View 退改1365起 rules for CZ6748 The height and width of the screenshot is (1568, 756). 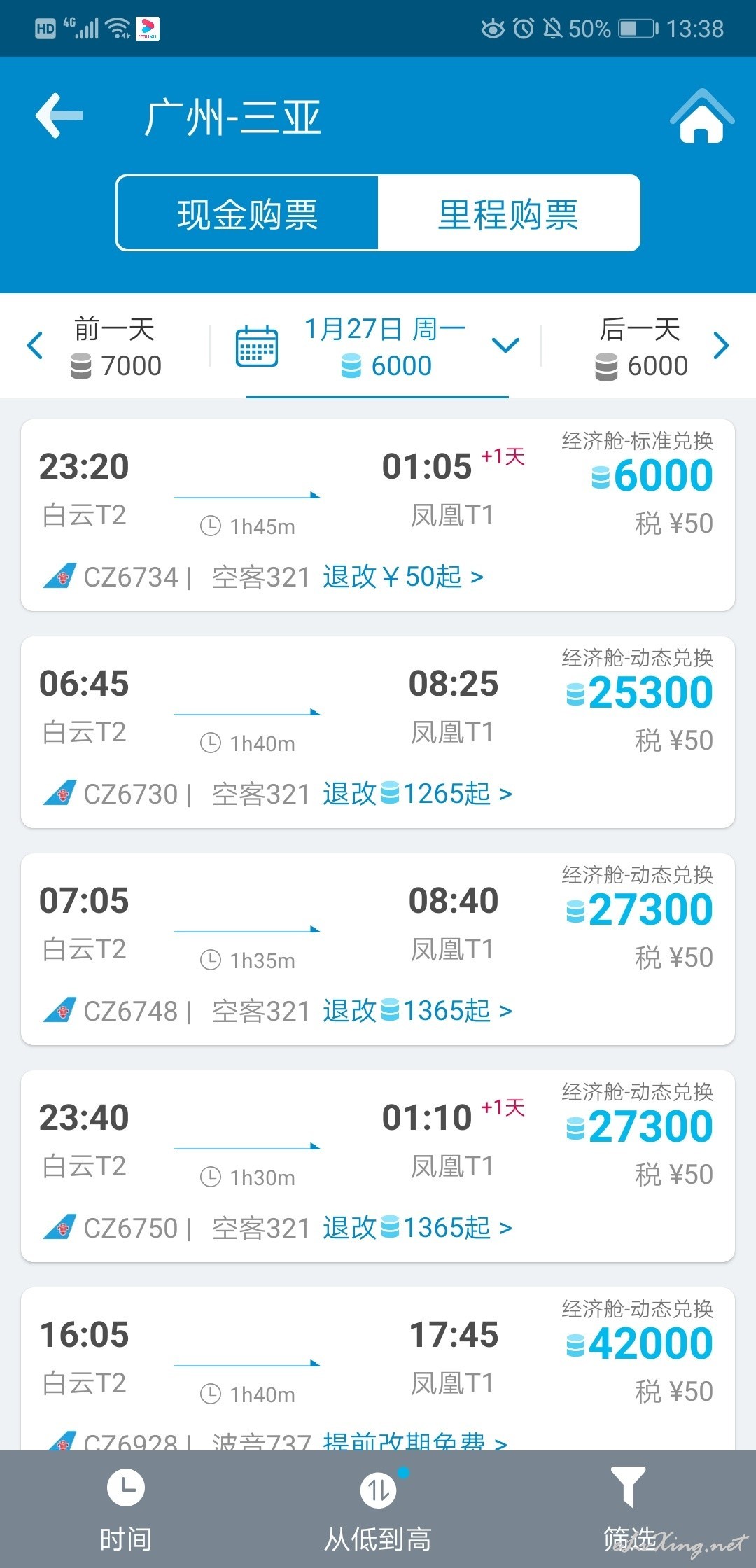(x=417, y=1011)
